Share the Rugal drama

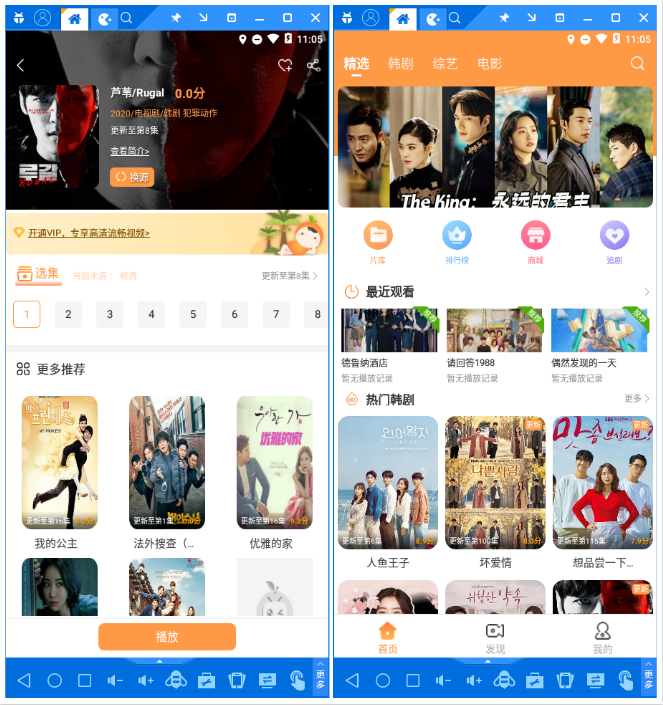point(313,65)
